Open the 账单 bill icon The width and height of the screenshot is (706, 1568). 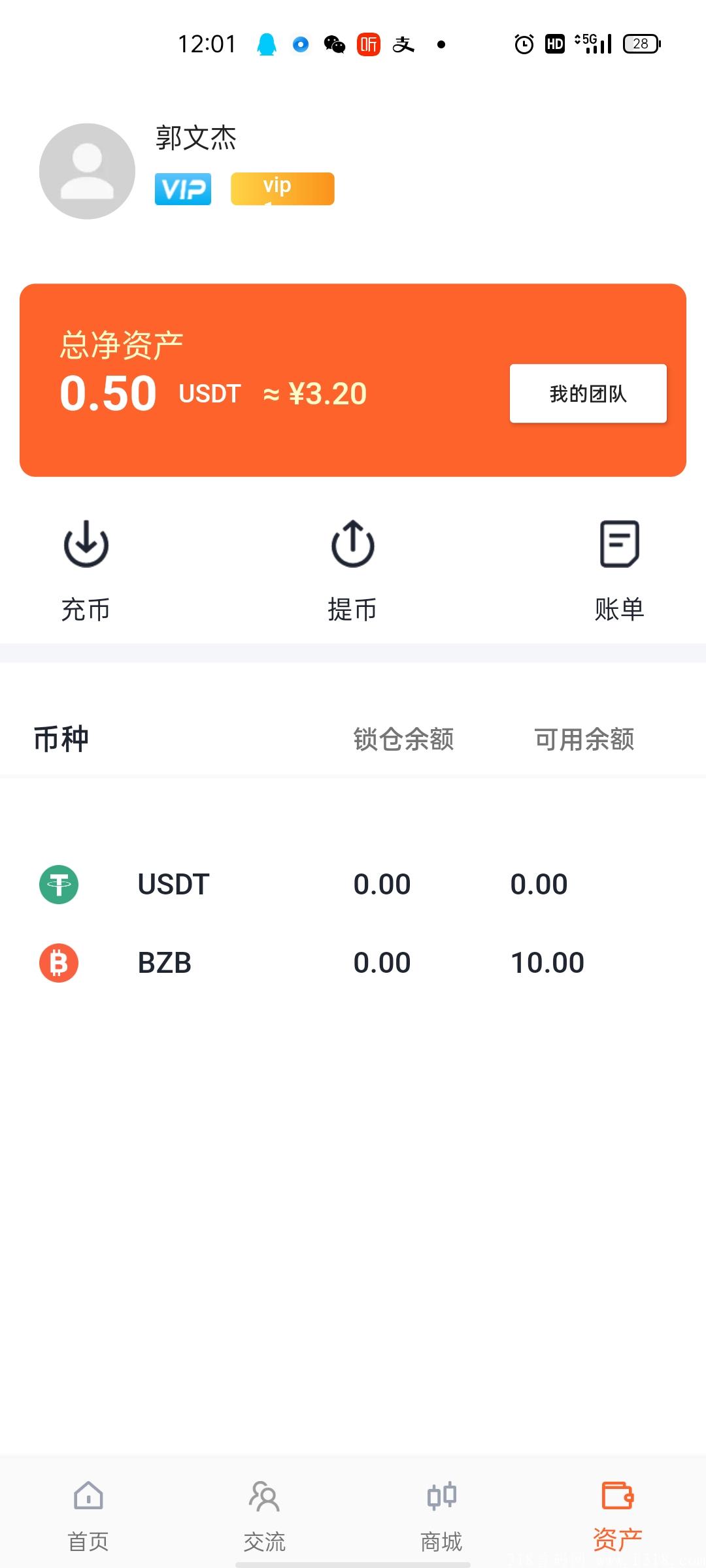click(x=619, y=544)
